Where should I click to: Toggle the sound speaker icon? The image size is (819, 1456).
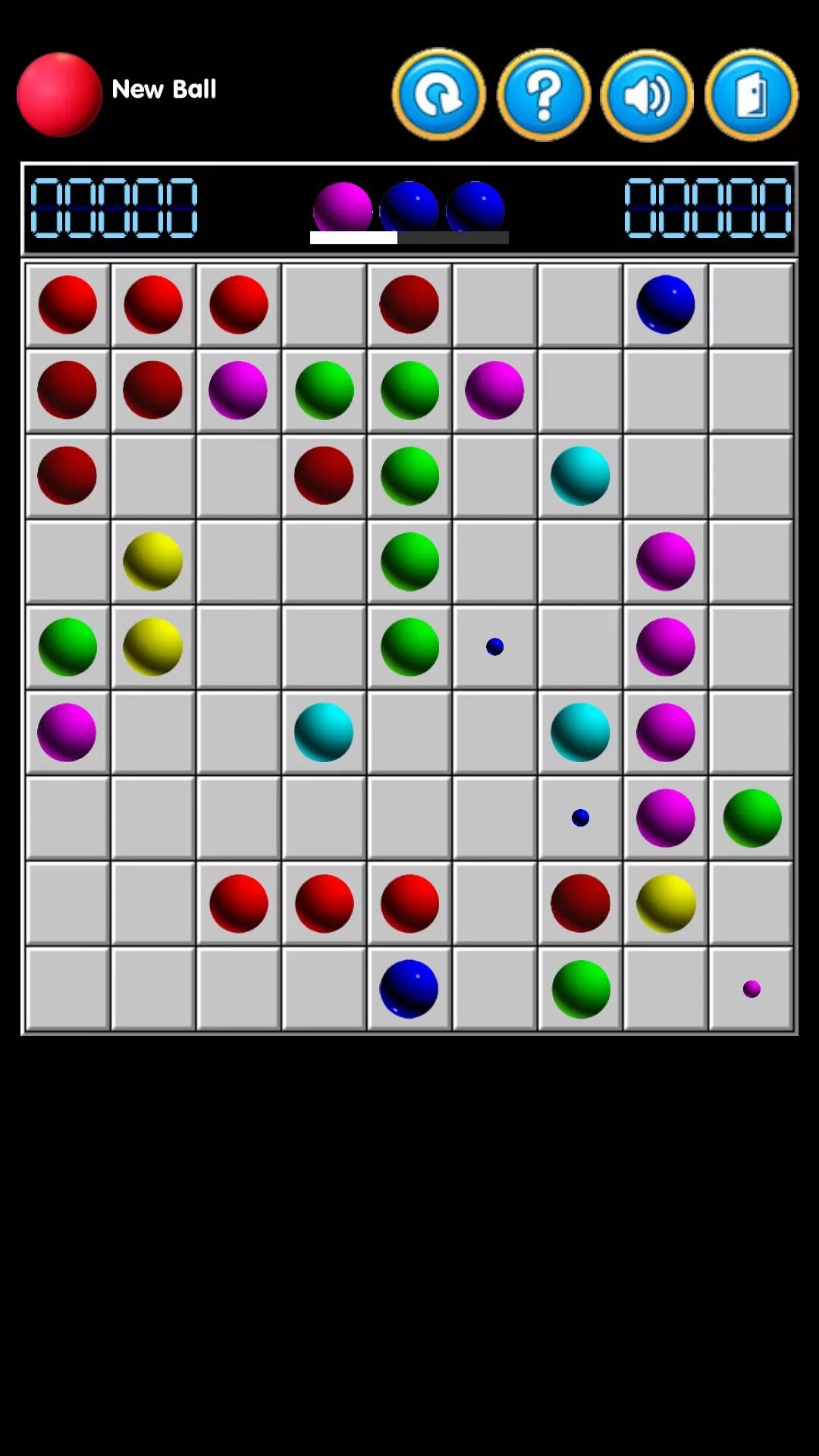point(647,95)
